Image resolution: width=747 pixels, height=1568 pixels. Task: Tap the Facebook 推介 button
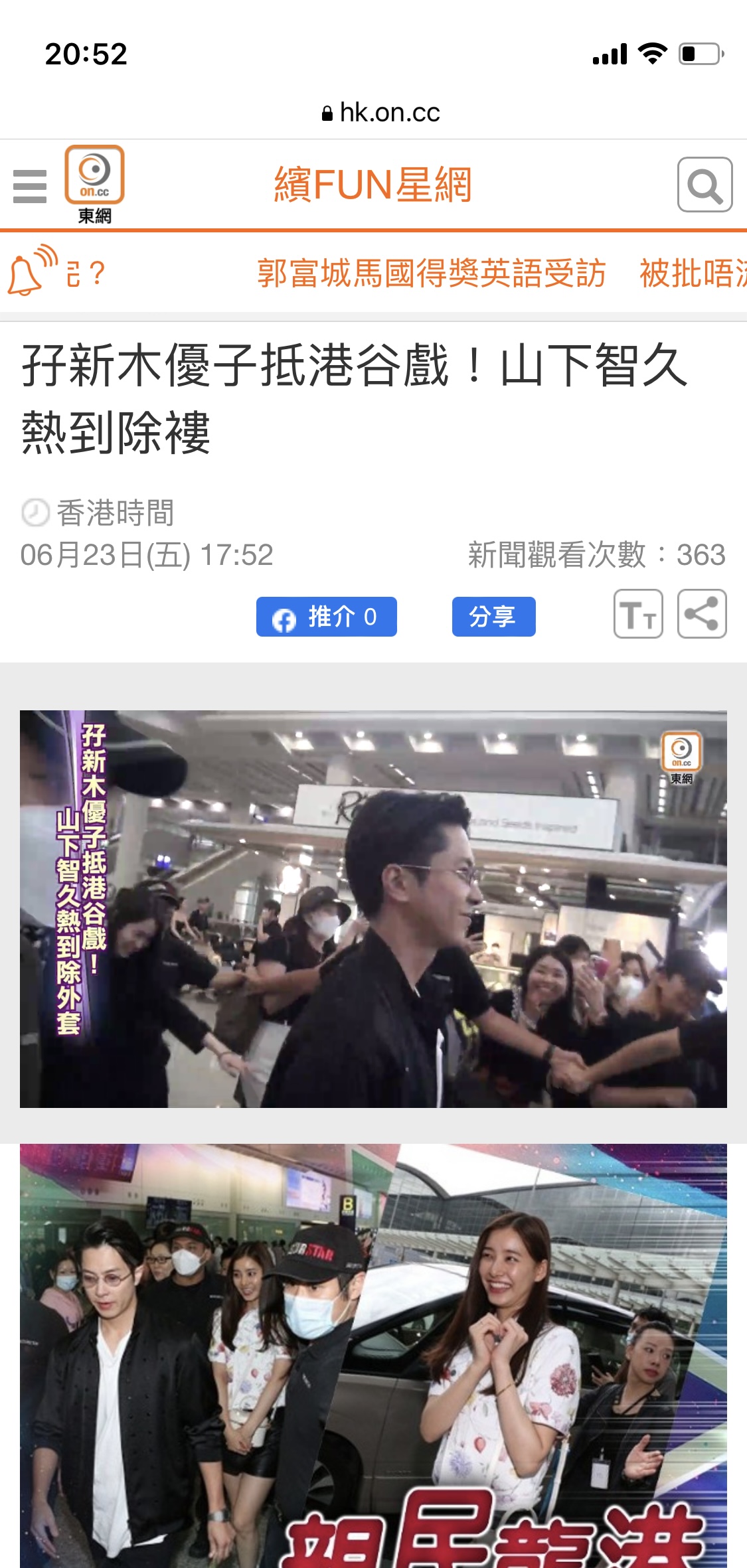(x=326, y=617)
